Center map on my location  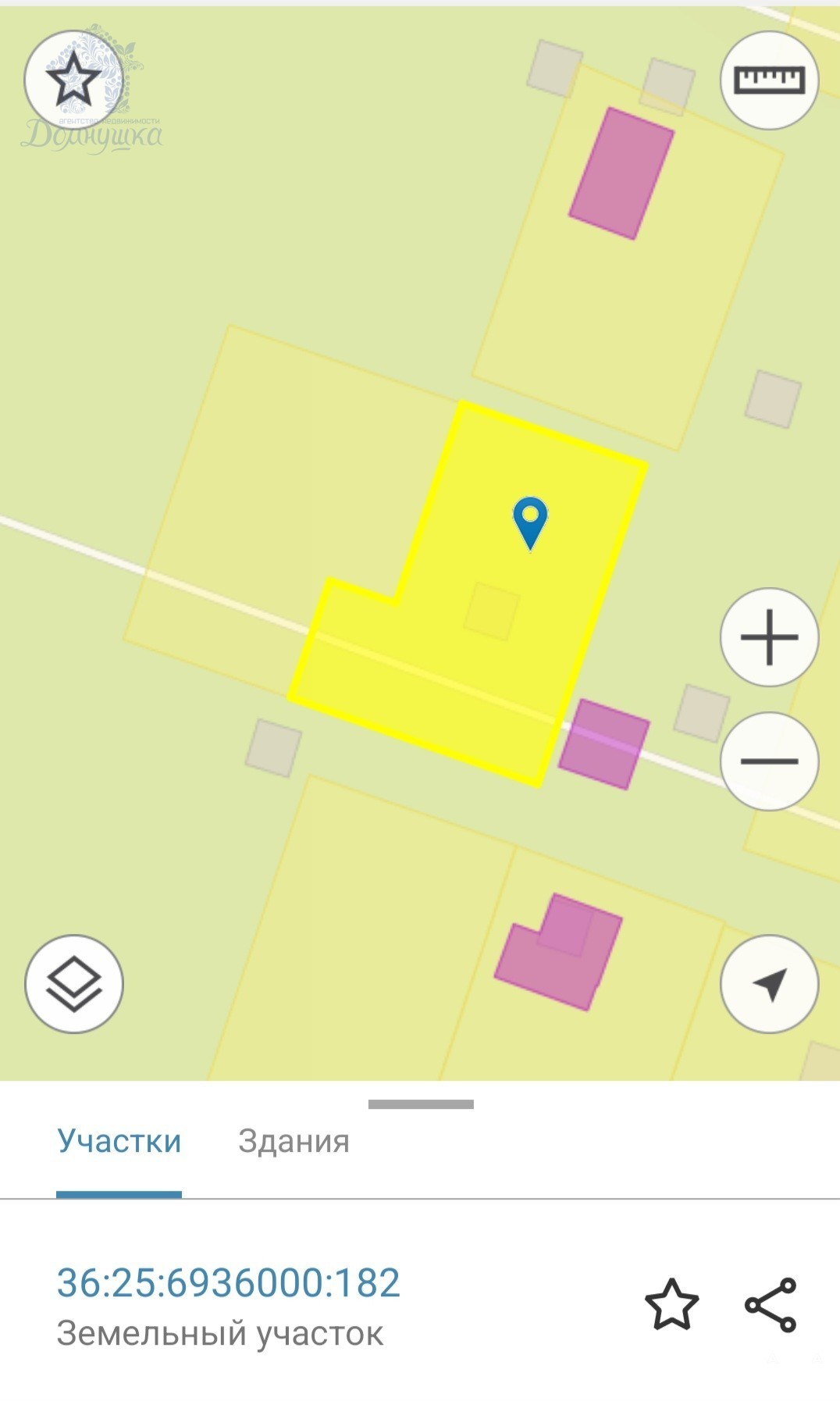point(769,984)
